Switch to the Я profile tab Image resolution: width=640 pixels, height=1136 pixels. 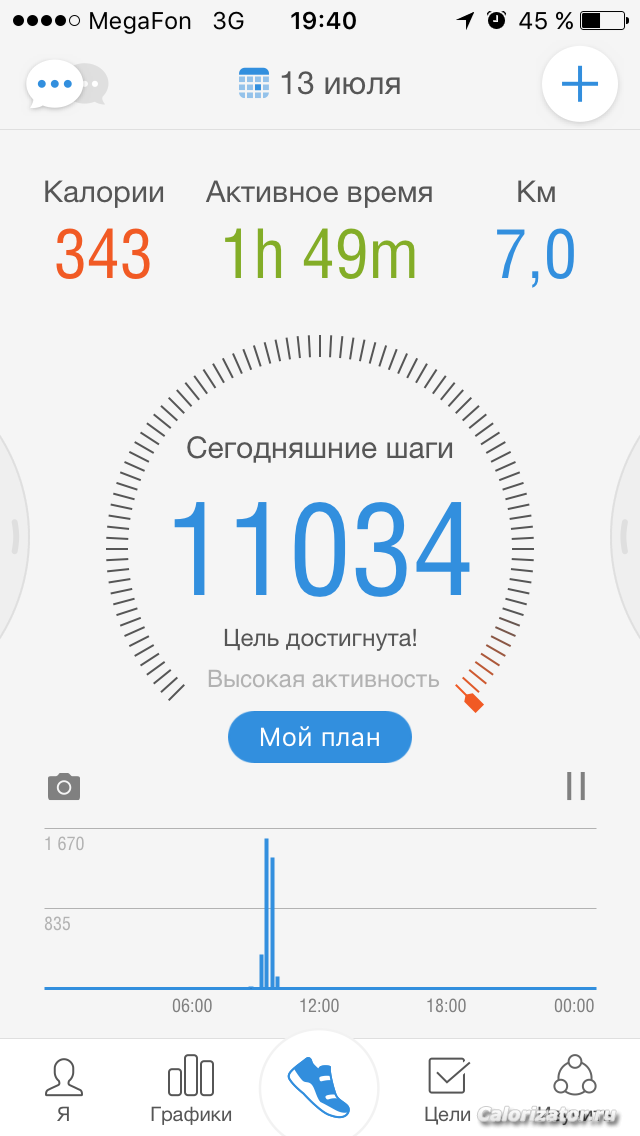tap(64, 1089)
